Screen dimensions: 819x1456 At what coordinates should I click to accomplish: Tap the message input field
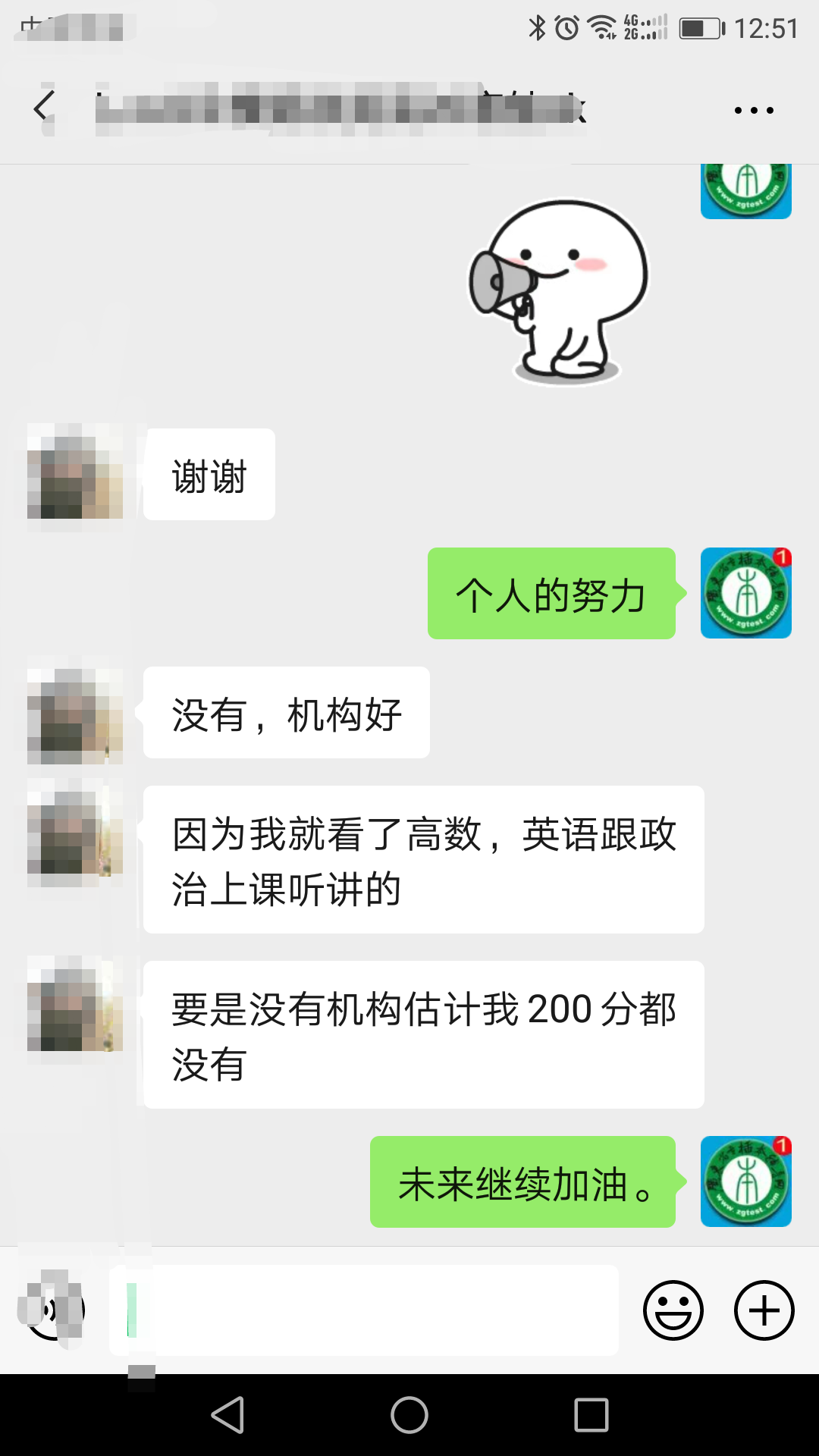coord(372,1310)
